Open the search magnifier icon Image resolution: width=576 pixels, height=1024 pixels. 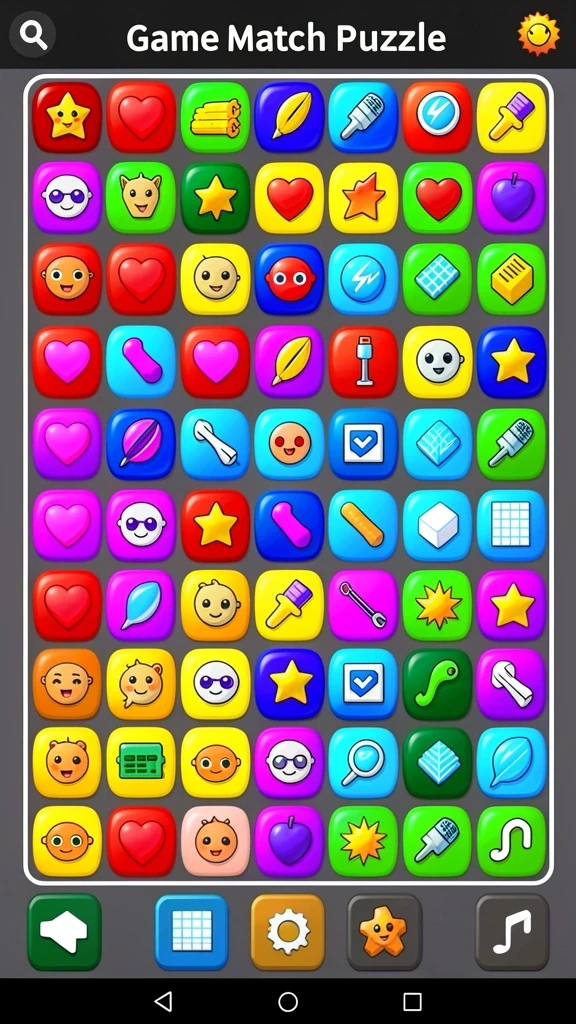[33, 34]
